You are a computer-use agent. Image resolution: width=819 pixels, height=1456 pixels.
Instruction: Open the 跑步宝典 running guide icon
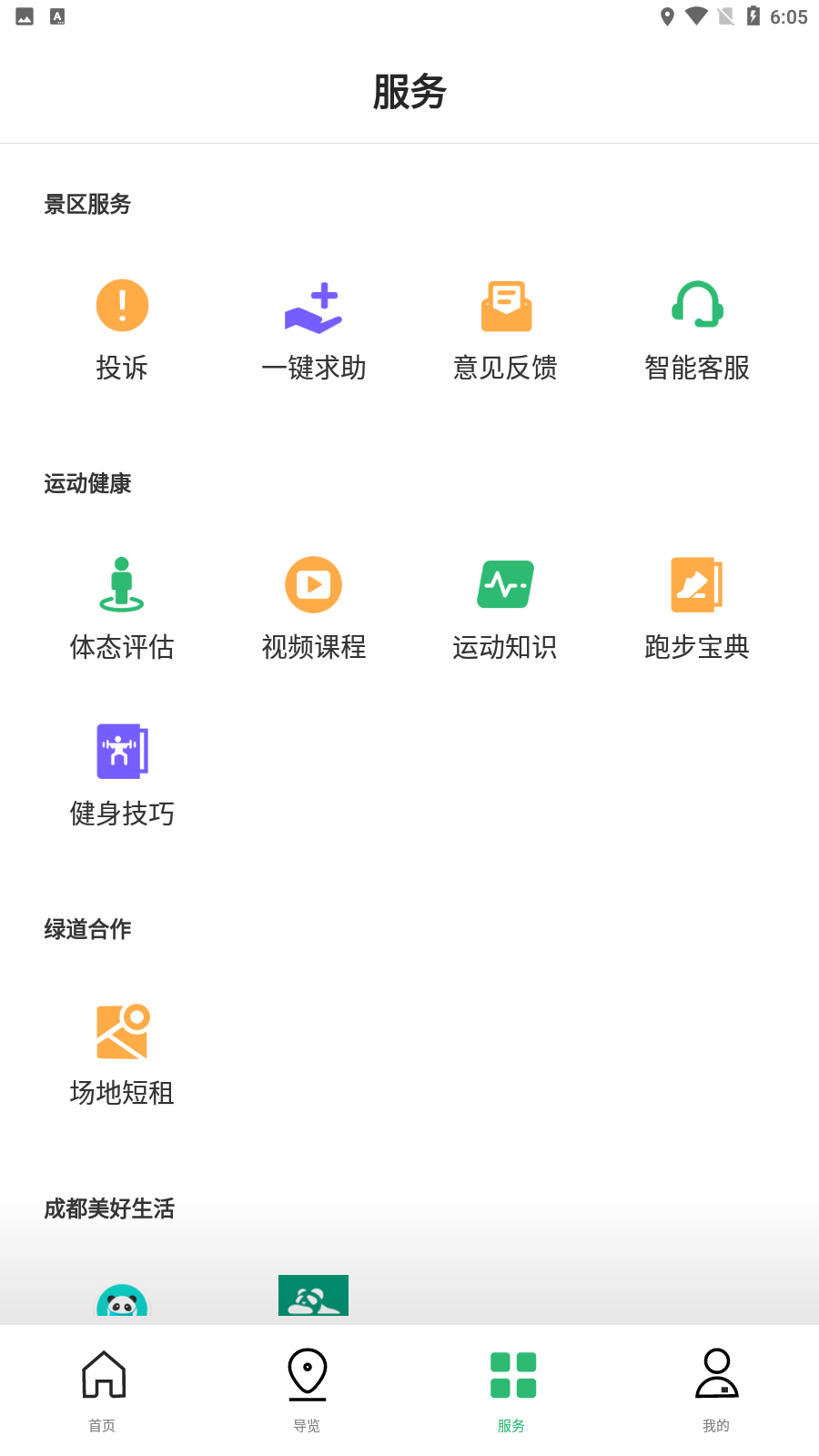[x=696, y=584]
